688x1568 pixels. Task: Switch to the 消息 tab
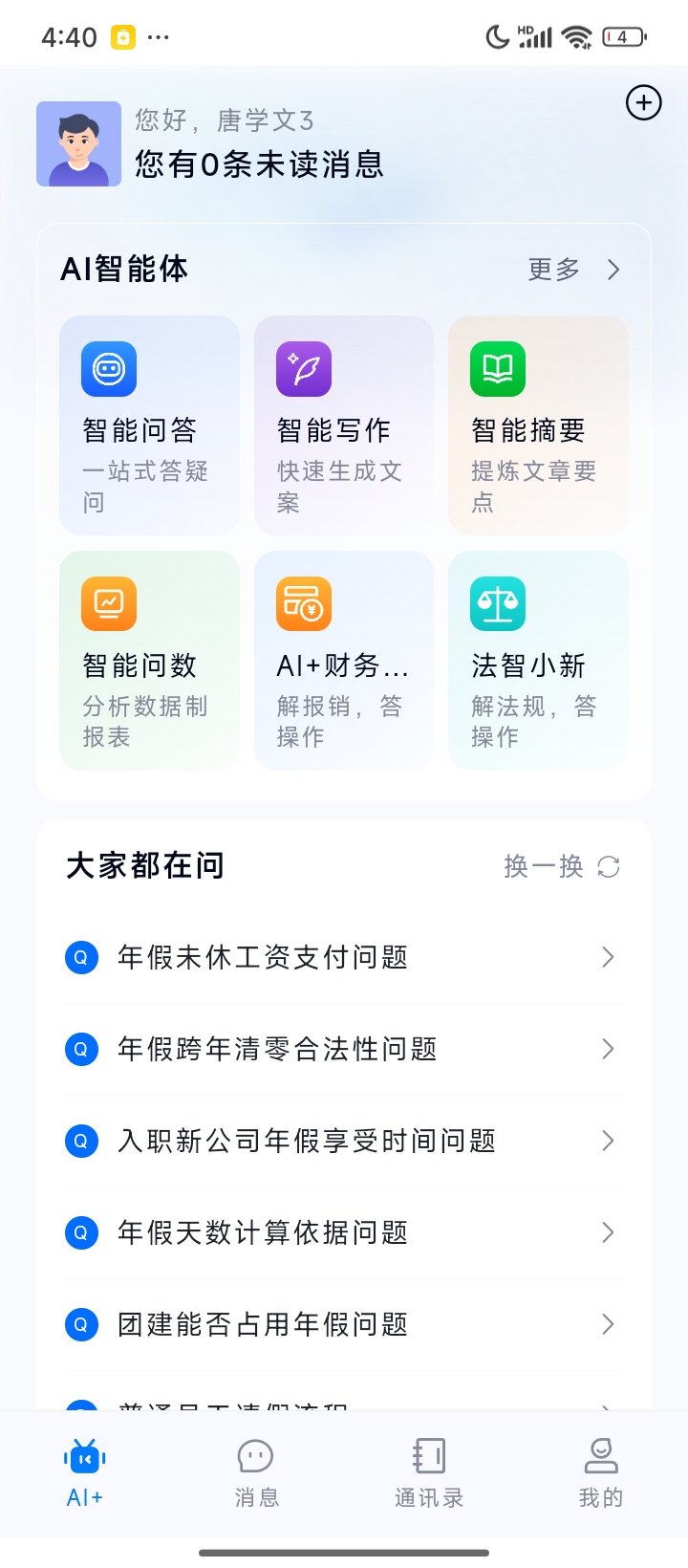point(256,1472)
